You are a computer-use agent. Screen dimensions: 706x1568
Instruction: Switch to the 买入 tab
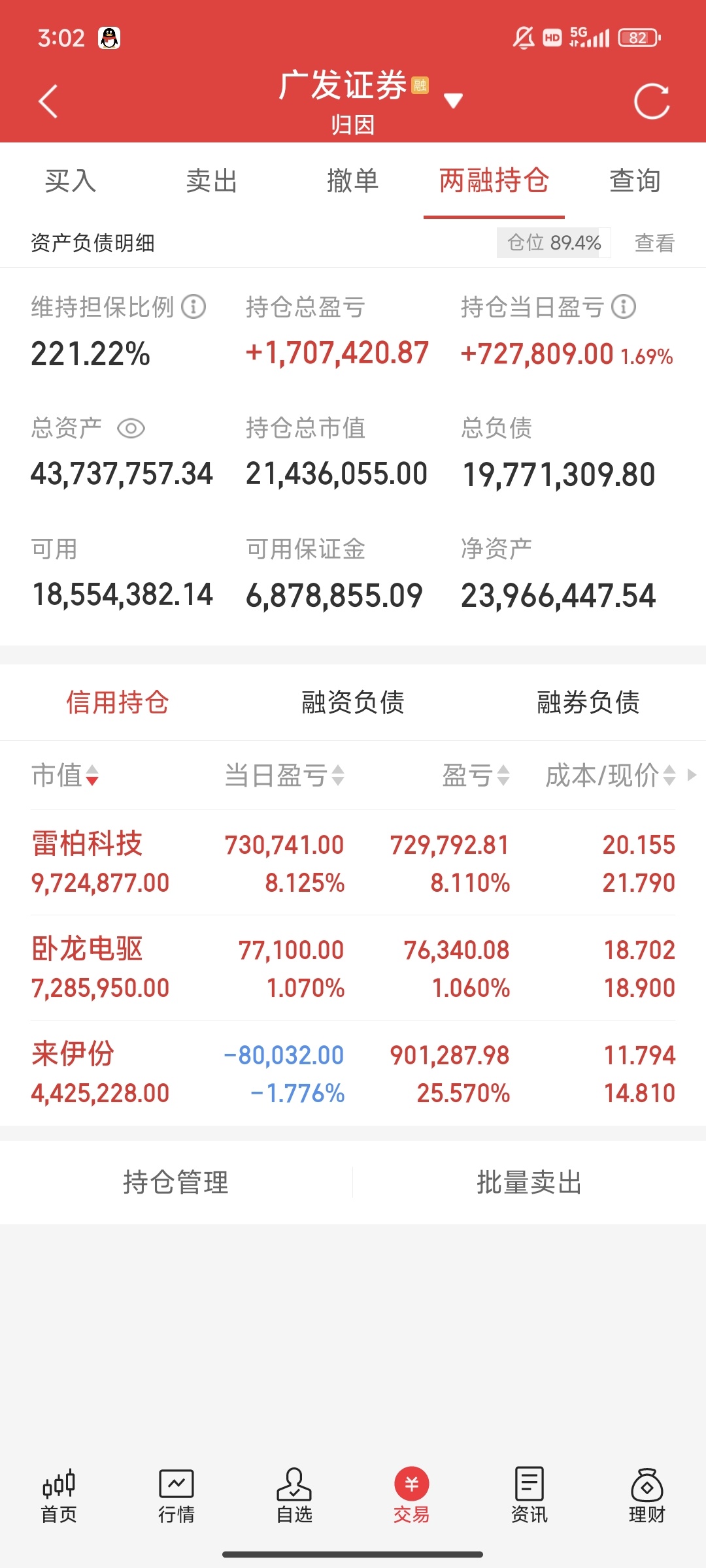pos(71,181)
